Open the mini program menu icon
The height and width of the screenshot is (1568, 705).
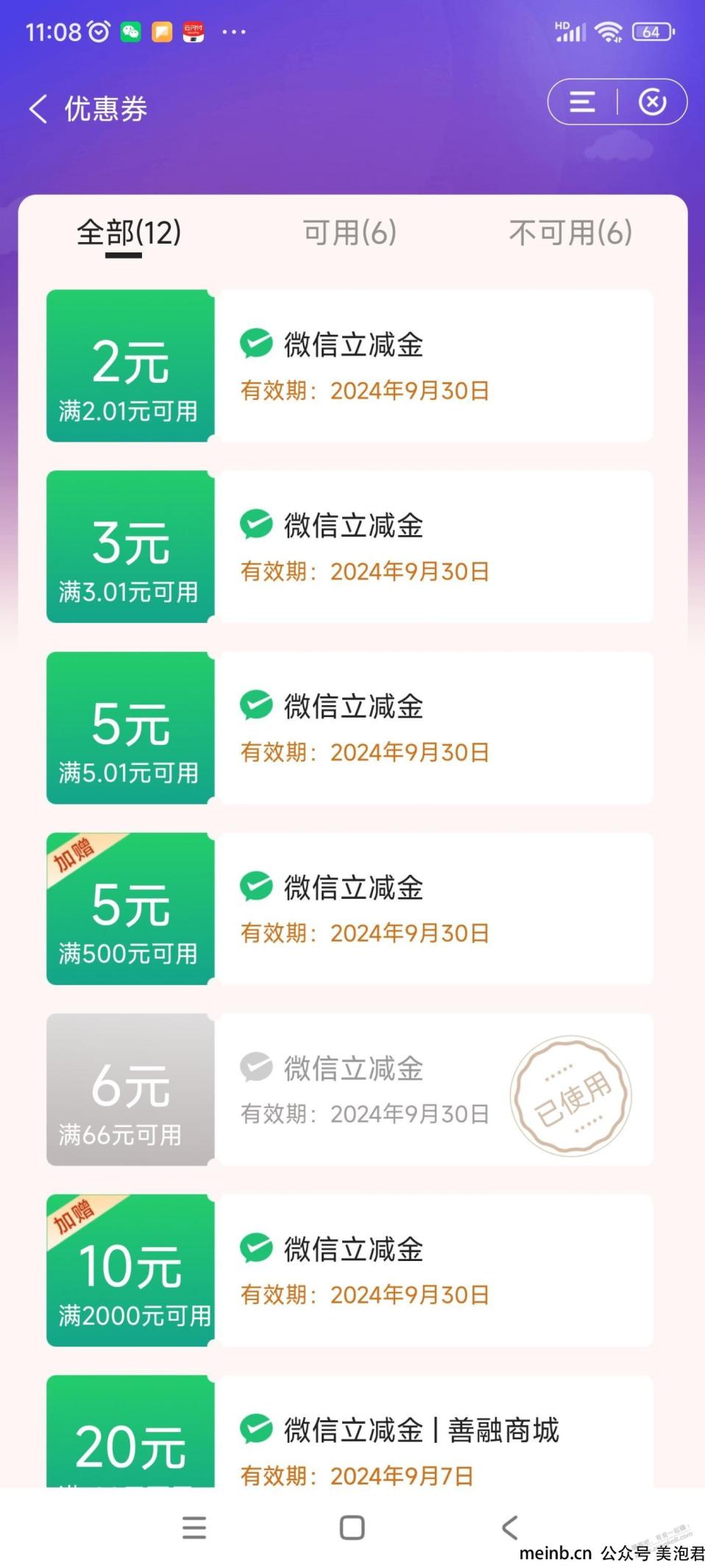(582, 102)
